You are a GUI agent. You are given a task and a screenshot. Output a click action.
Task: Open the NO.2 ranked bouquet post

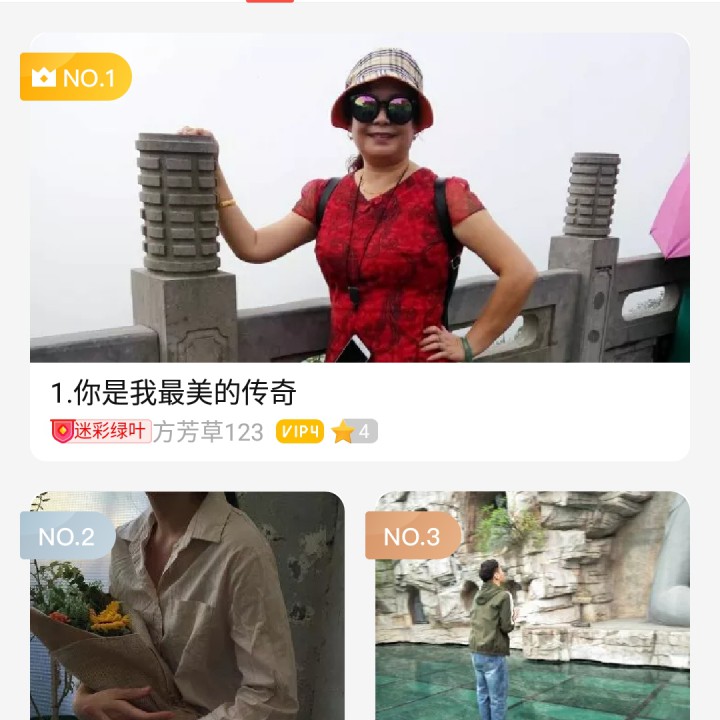(x=182, y=610)
